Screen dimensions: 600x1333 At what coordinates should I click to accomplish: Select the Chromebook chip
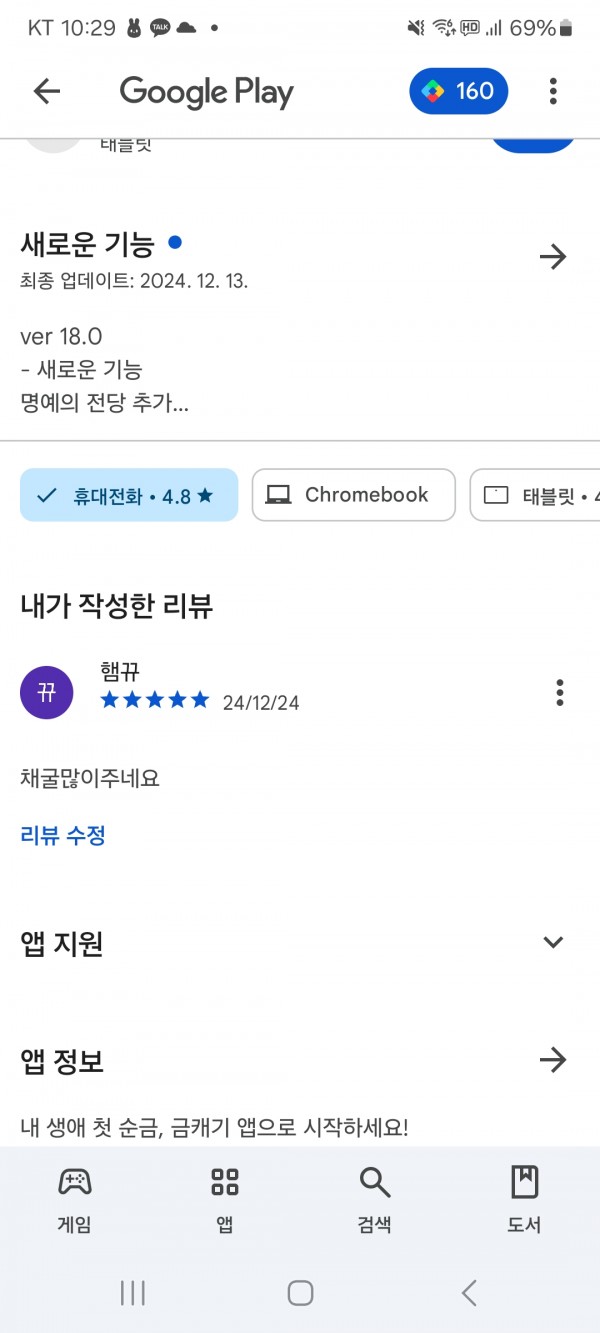point(353,495)
